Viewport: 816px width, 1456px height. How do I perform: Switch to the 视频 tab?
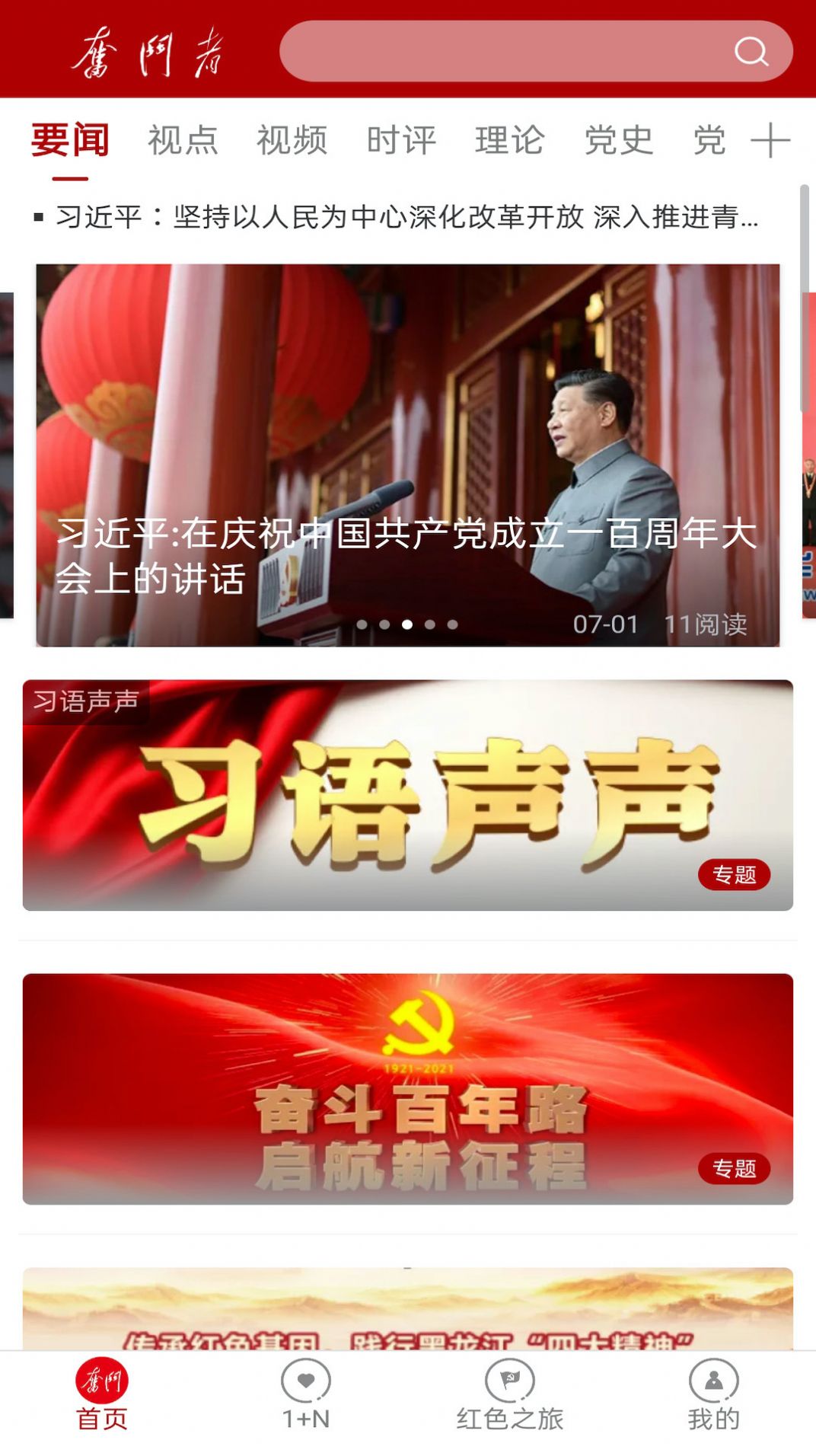(x=293, y=140)
